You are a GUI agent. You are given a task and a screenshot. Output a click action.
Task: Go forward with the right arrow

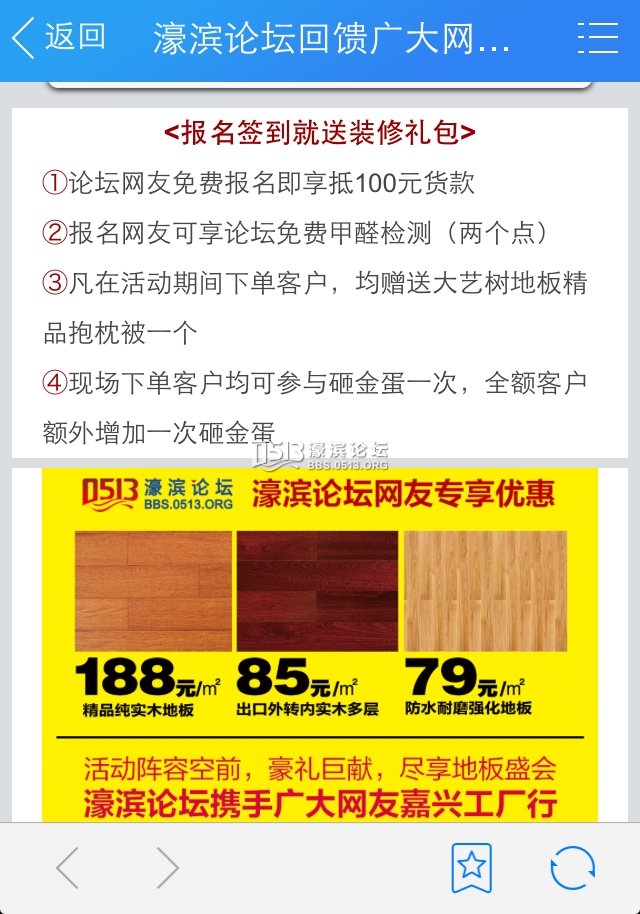[167, 867]
